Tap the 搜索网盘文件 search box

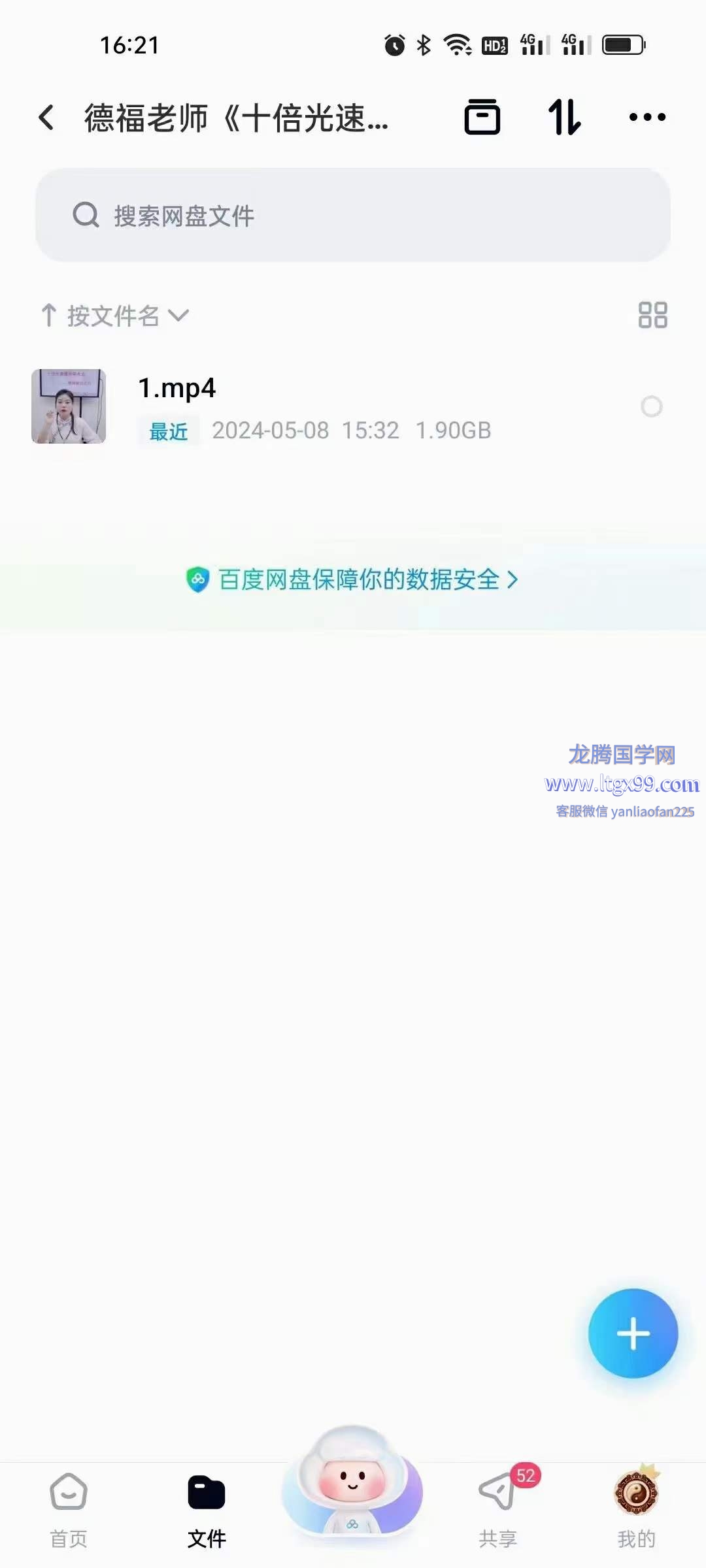[x=353, y=215]
